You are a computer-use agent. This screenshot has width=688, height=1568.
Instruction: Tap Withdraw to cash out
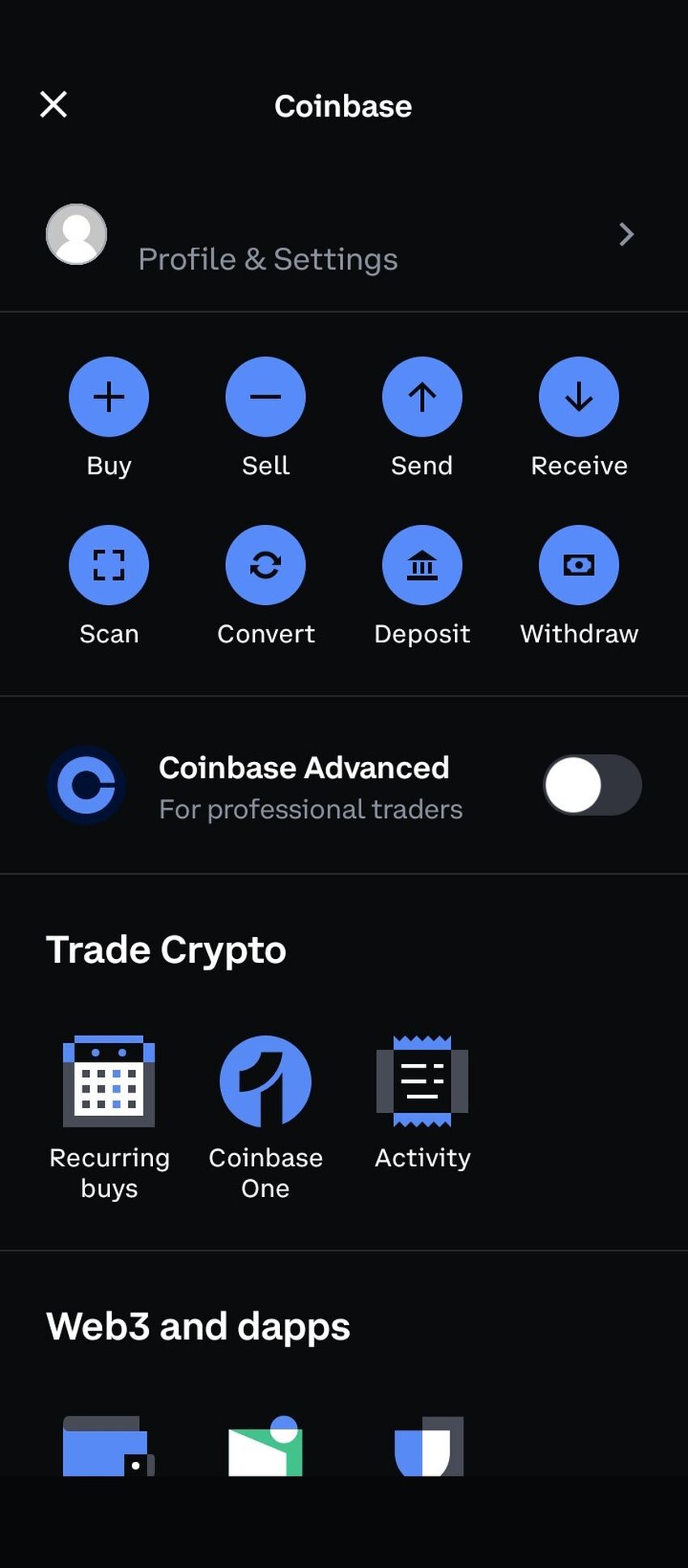(579, 565)
